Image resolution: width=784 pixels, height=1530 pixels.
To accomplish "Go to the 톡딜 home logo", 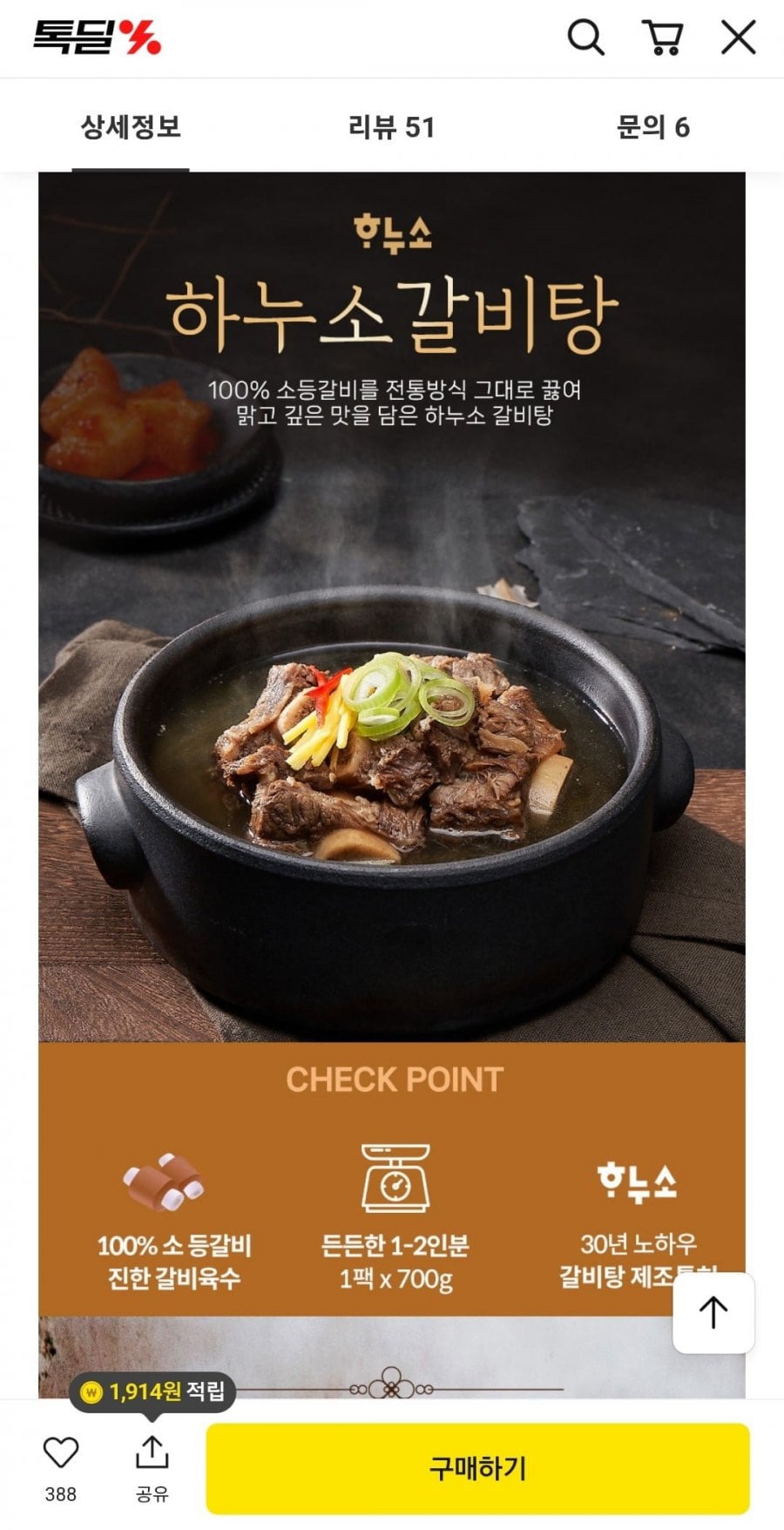I will [x=97, y=38].
